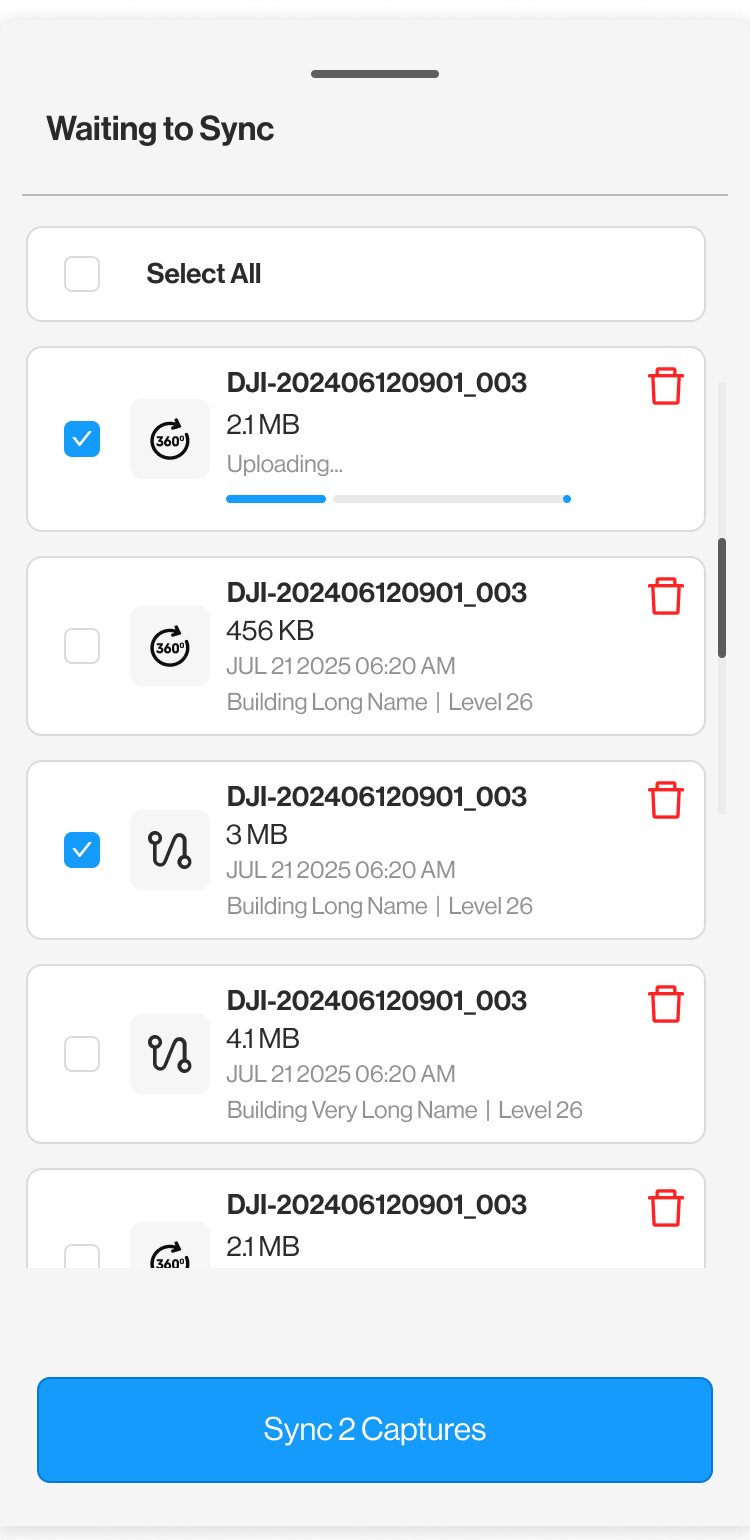Uncheck the 3 MB capture
Screen dimensions: 750x1540
click(x=82, y=850)
